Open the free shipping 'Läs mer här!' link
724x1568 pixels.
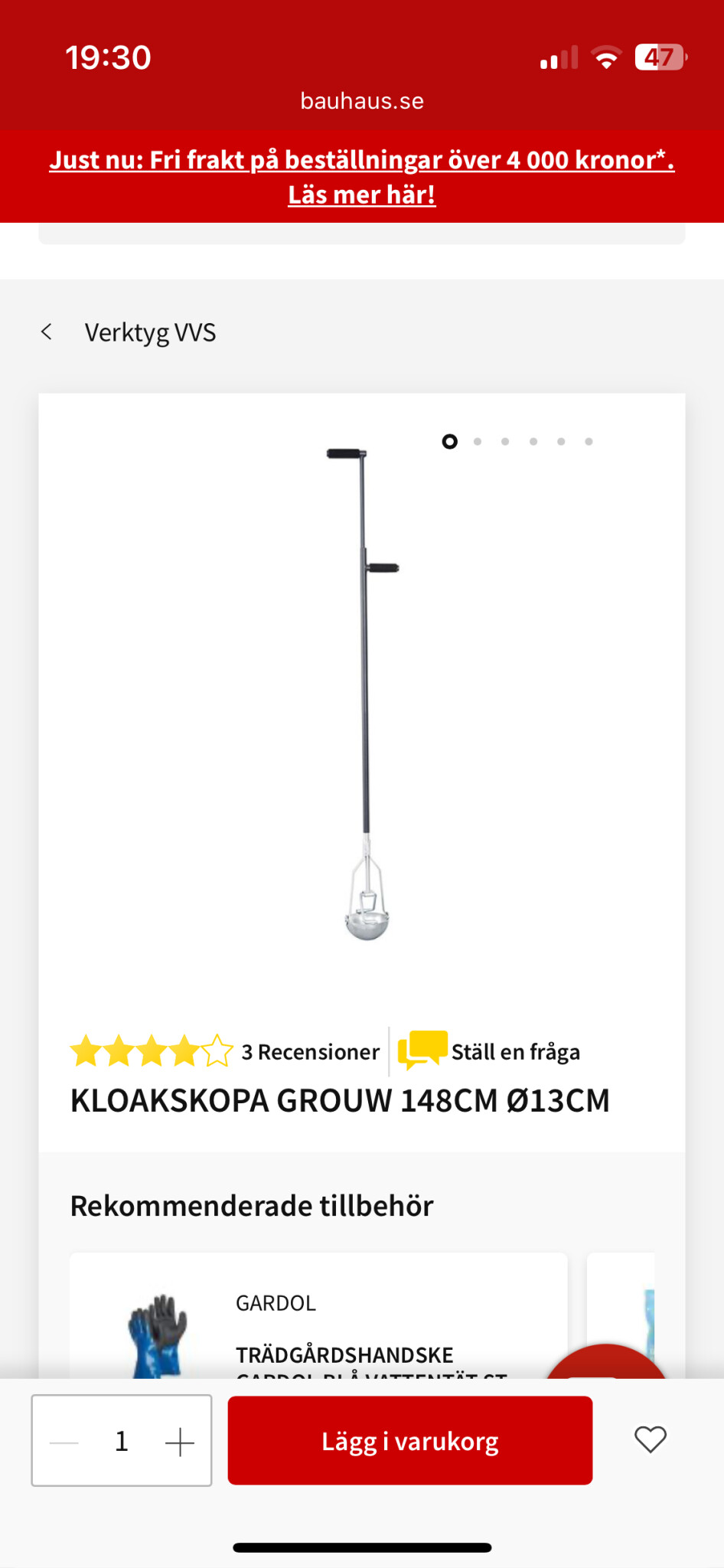pos(361,194)
